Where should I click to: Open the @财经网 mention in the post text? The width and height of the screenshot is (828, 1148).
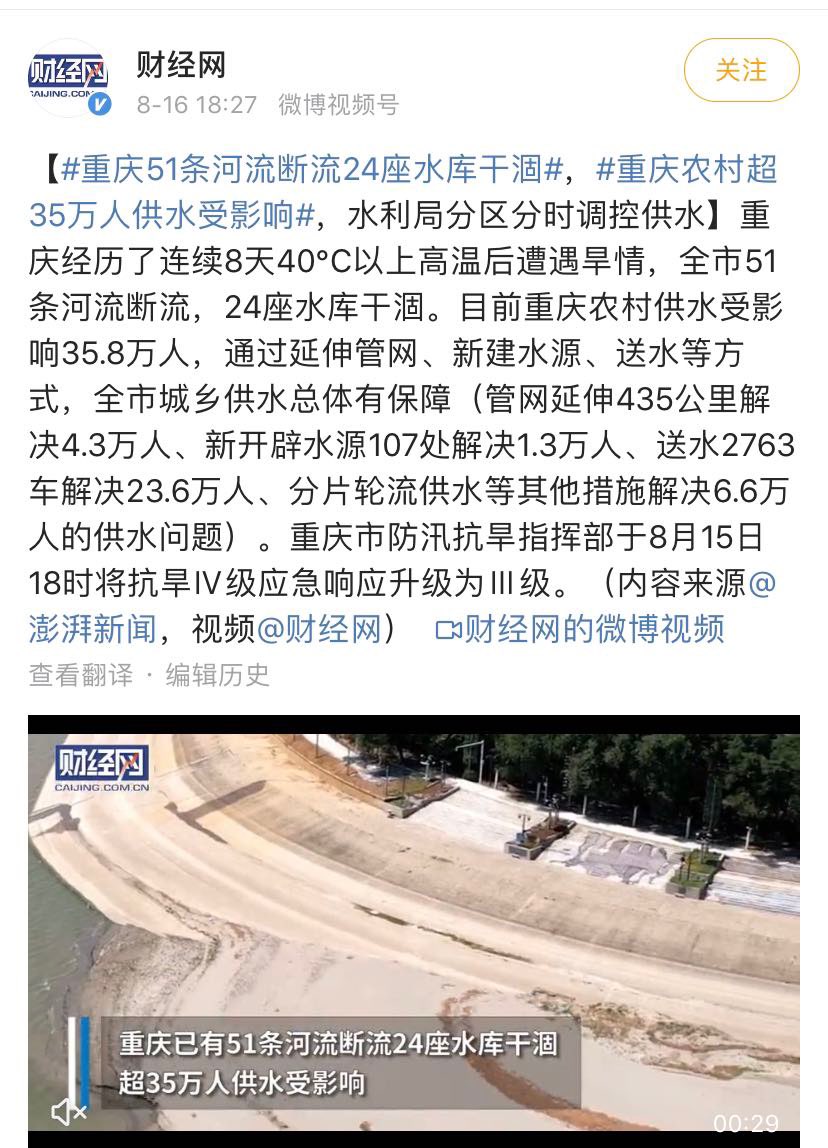pyautogui.click(x=319, y=629)
